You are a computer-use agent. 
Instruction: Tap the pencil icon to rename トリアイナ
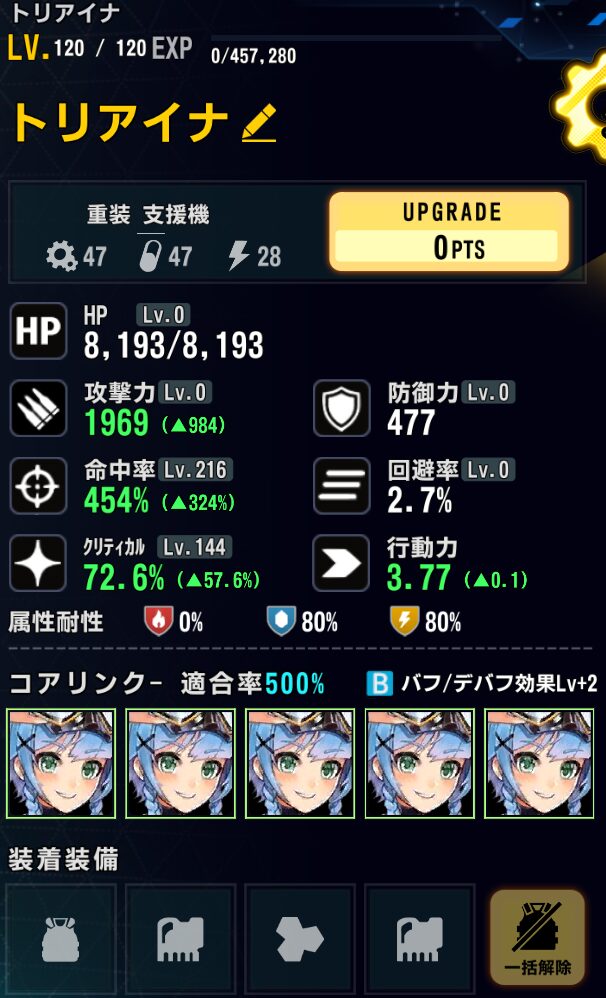tap(259, 124)
